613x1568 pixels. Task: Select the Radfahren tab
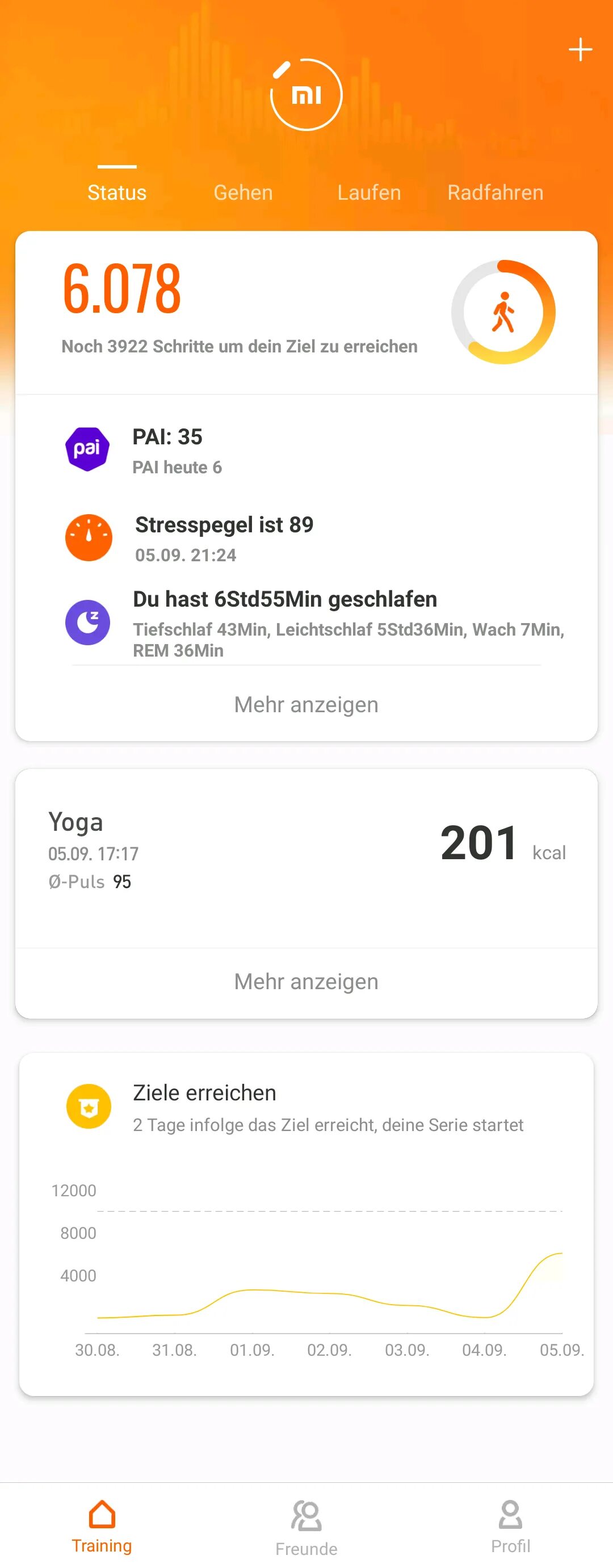click(x=495, y=192)
